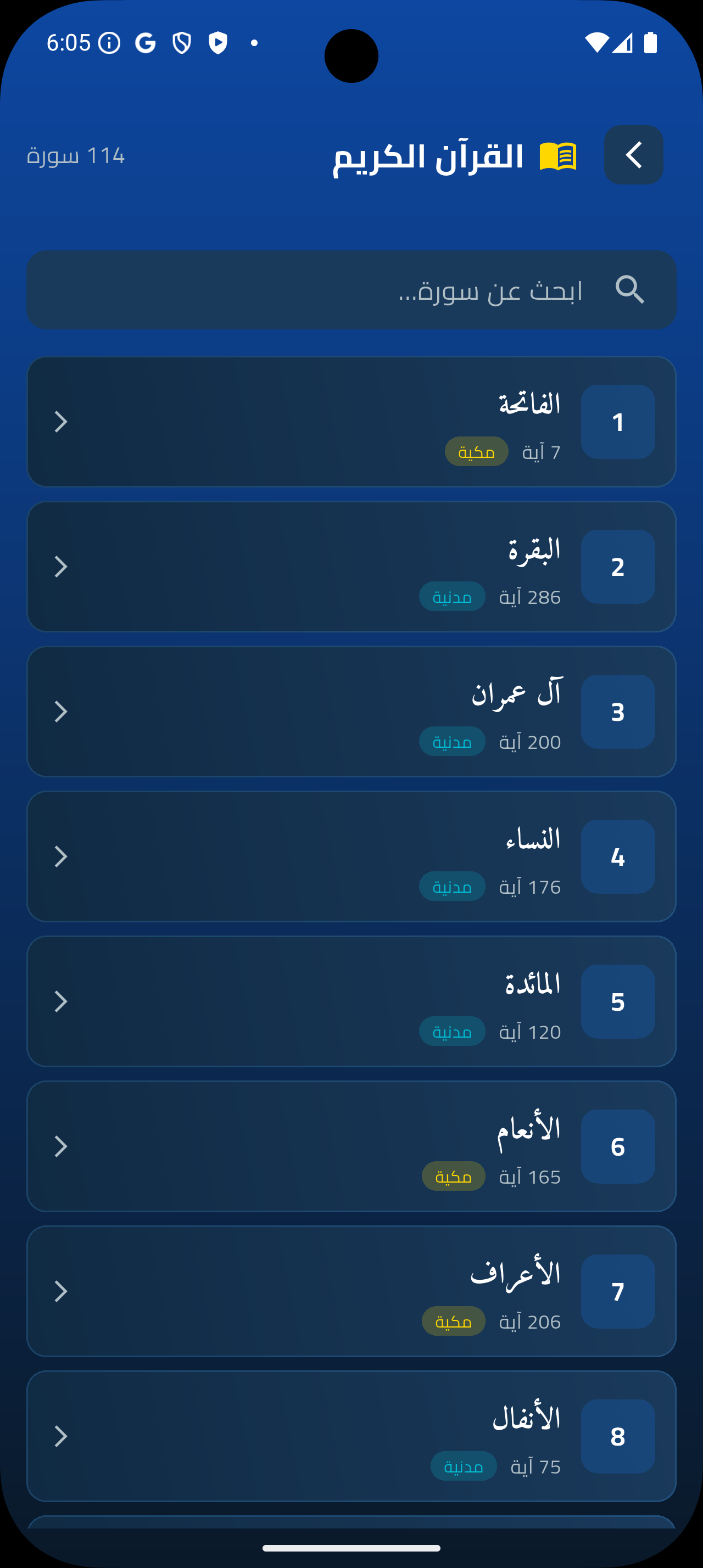Tap the home indicator bar at bottom
Screen dimensions: 703x1568
click(351, 1547)
